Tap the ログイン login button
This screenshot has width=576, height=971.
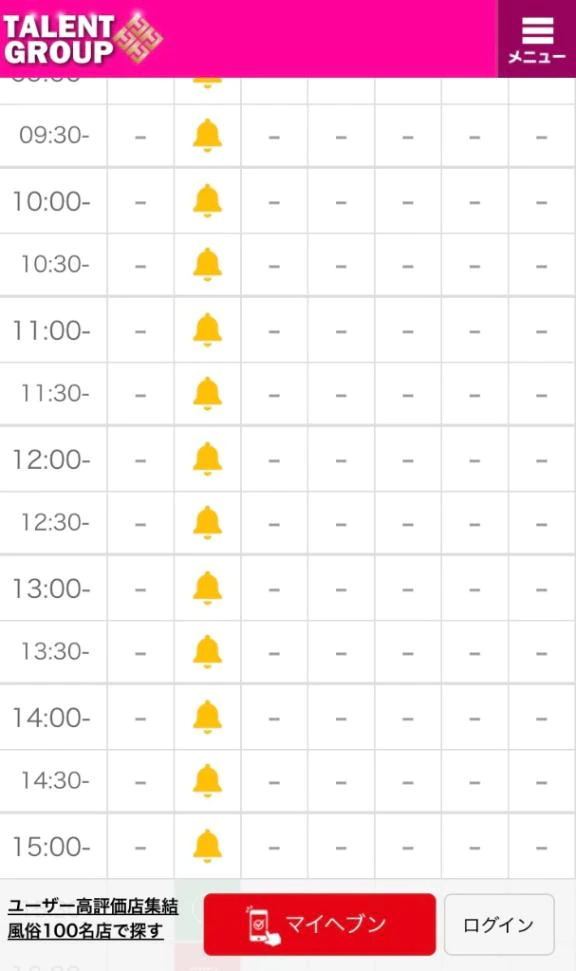pos(499,925)
